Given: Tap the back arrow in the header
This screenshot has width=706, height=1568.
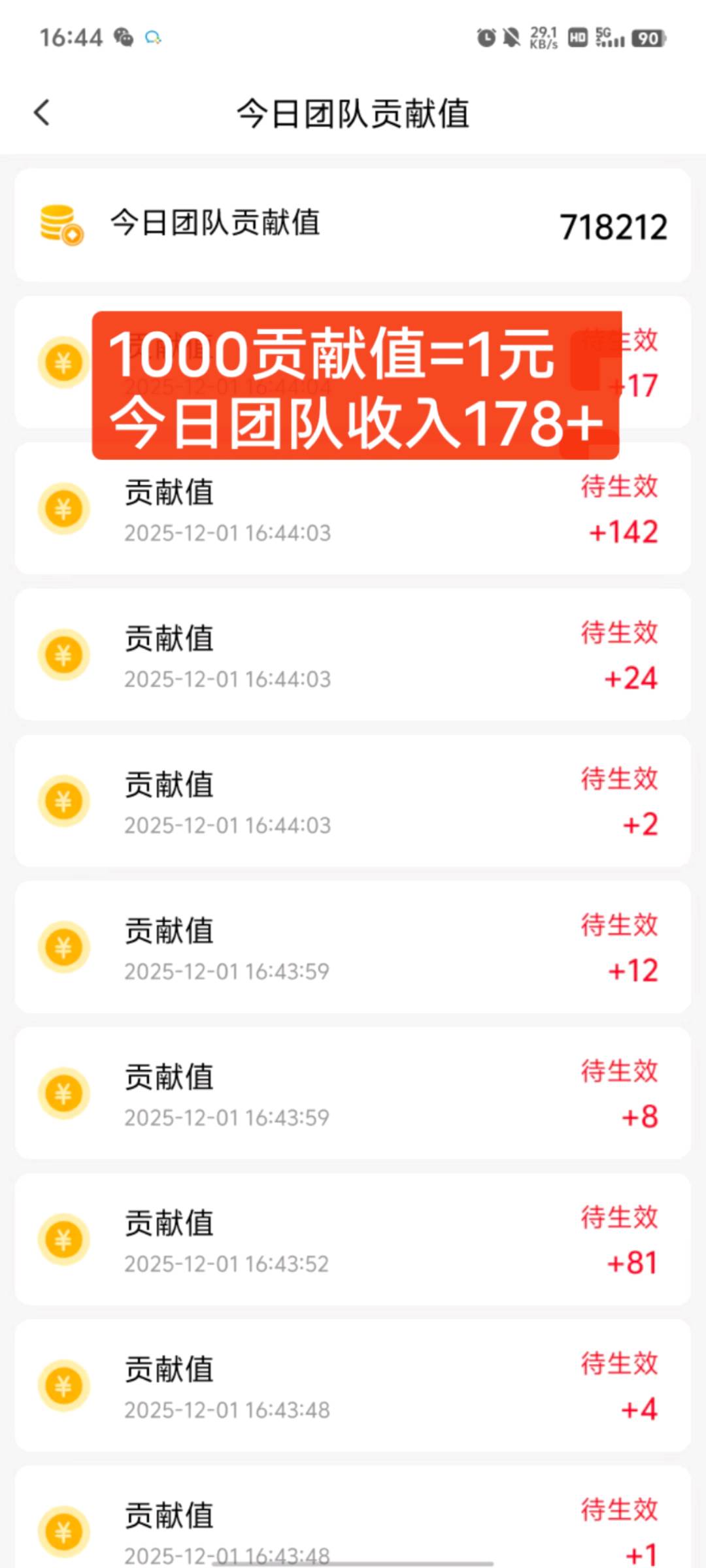Looking at the screenshot, I should click(42, 112).
